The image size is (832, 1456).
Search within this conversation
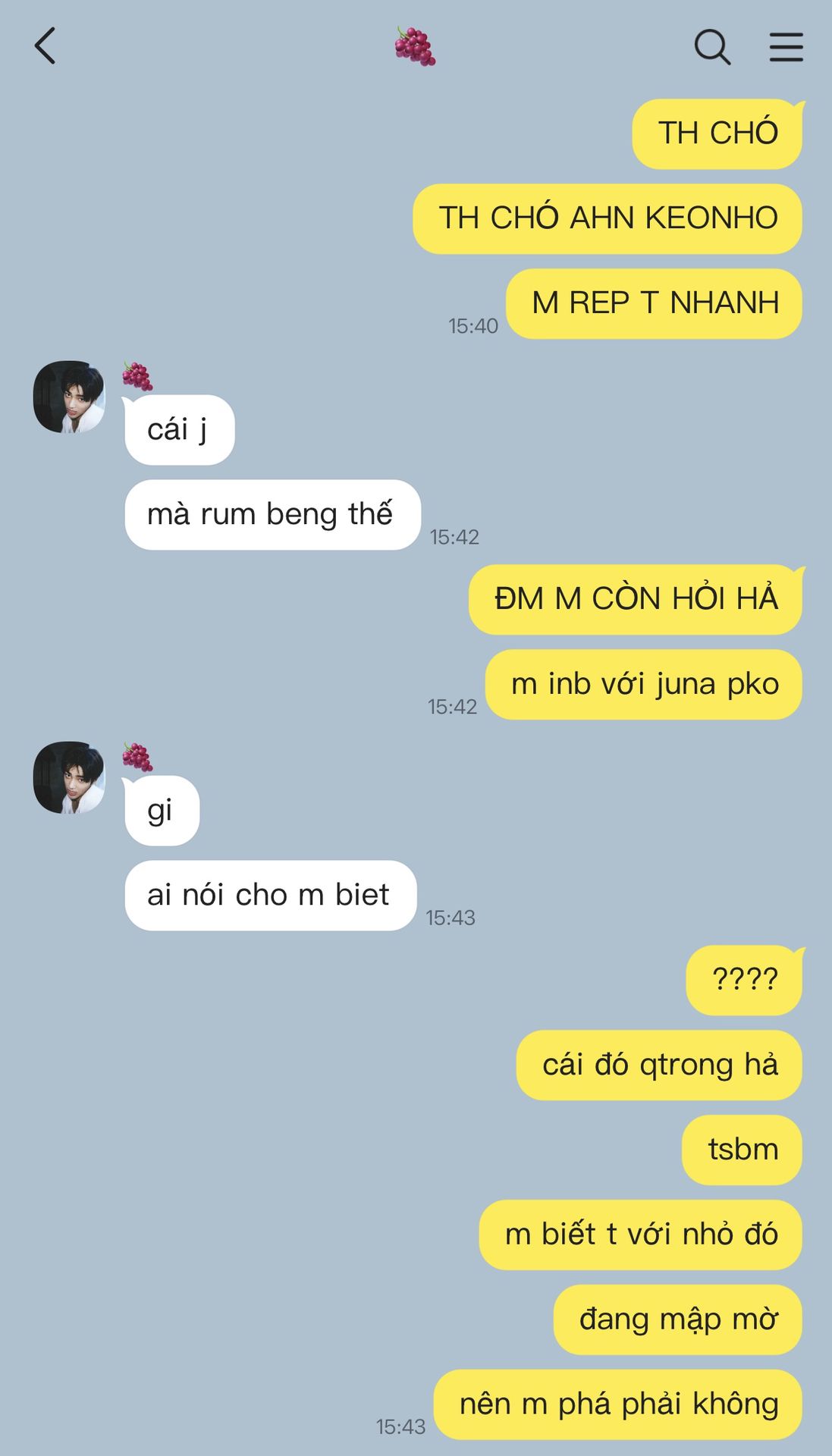tap(711, 47)
